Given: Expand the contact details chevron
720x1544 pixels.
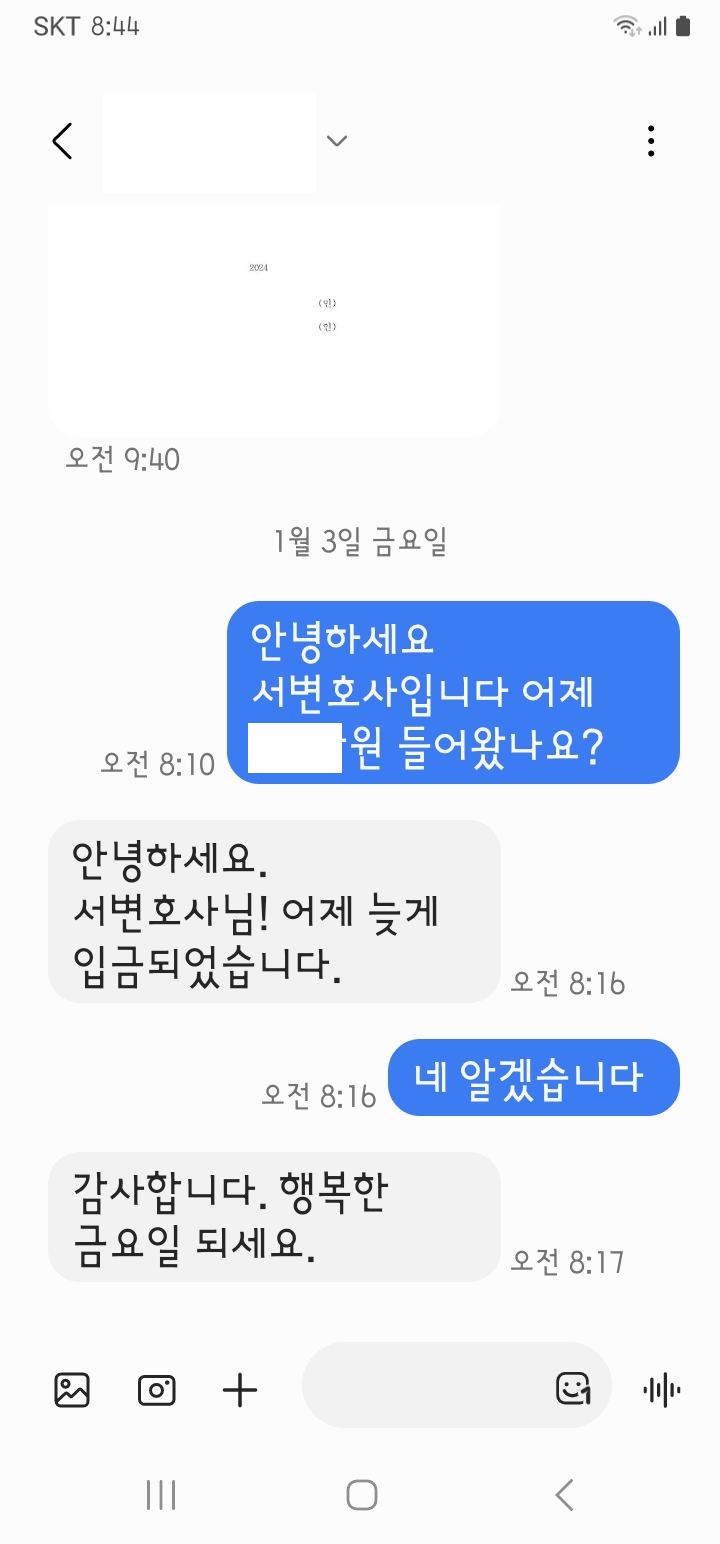Looking at the screenshot, I should [x=337, y=141].
